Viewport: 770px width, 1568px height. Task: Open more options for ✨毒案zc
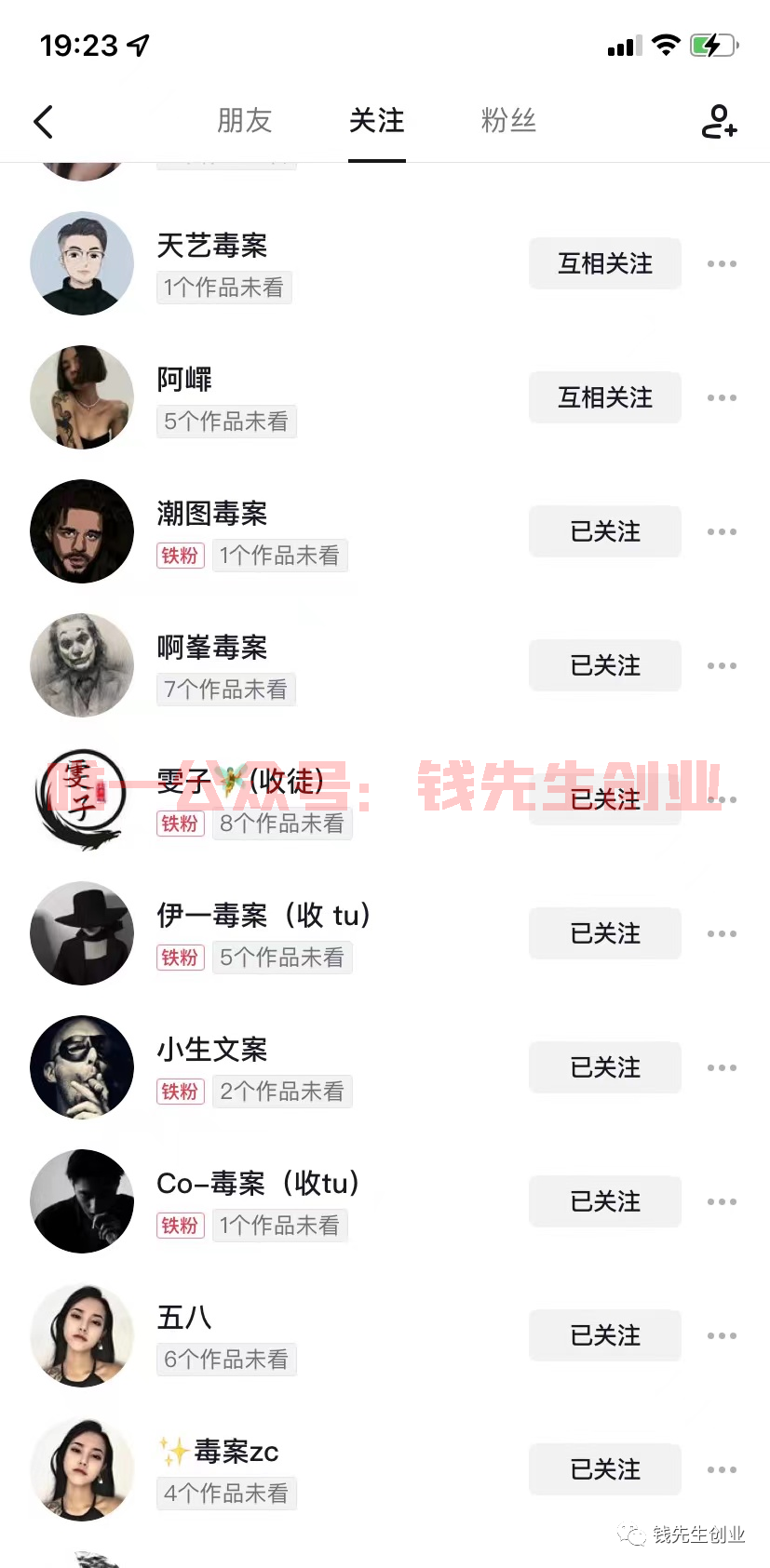click(722, 1469)
